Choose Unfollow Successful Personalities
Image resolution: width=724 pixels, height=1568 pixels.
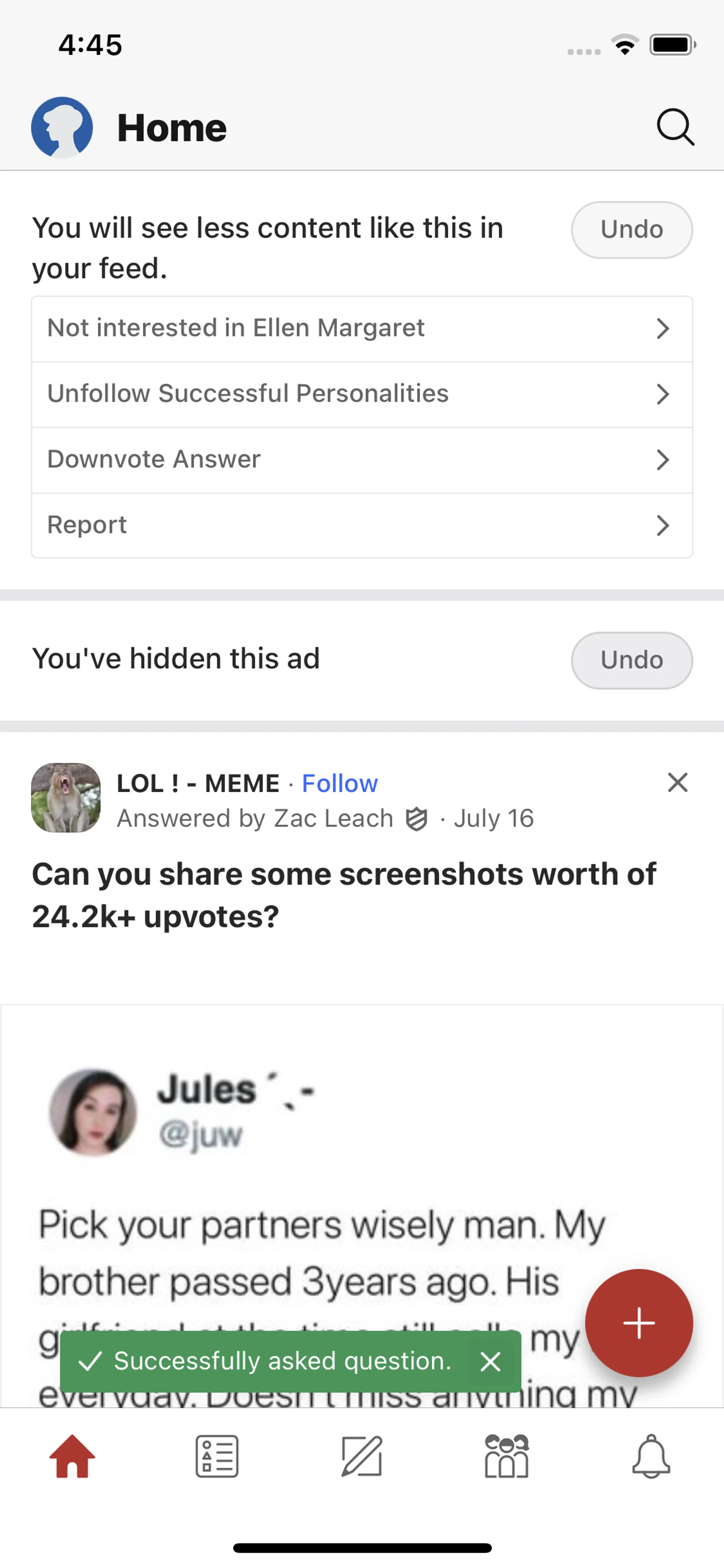(361, 394)
